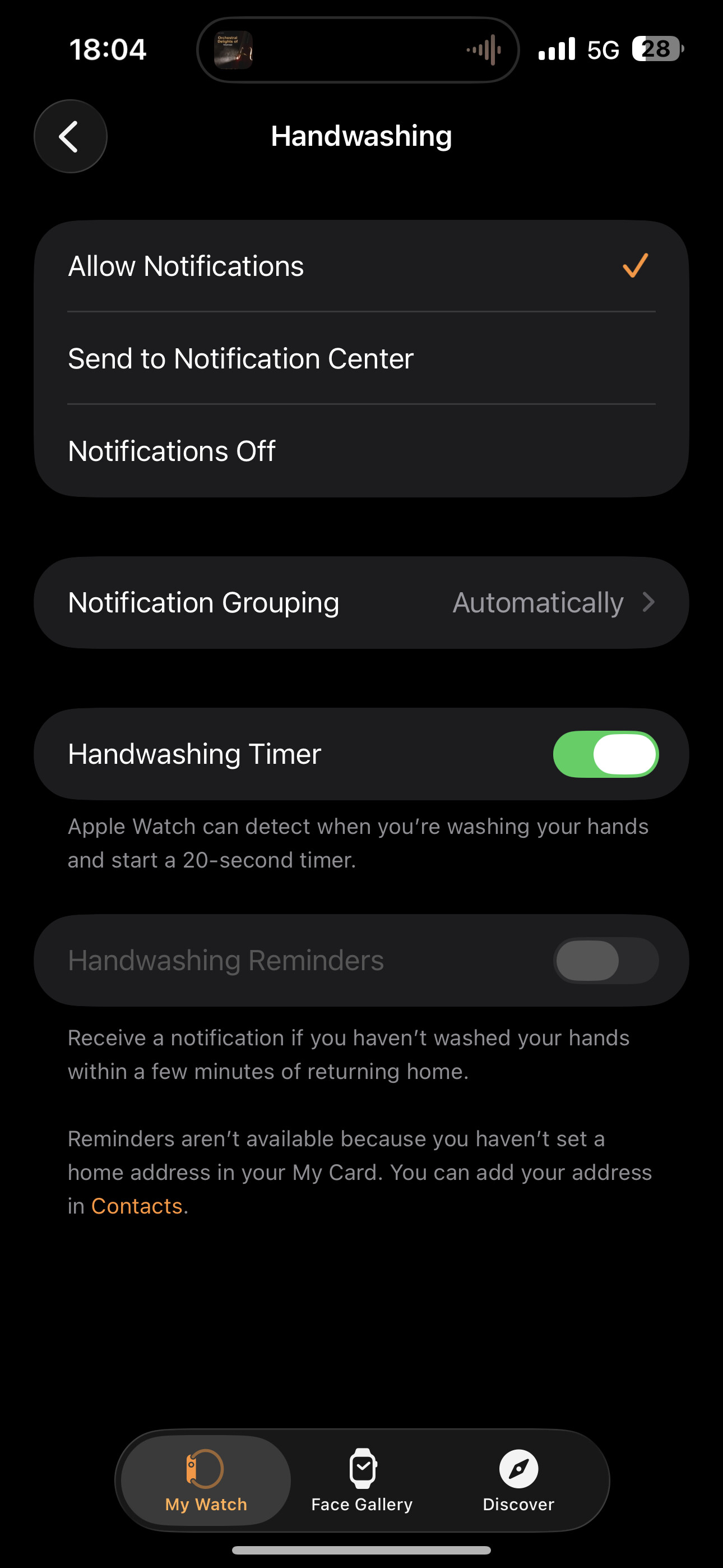Select Notifications Off option
Screen dimensions: 723x1568
coord(361,451)
